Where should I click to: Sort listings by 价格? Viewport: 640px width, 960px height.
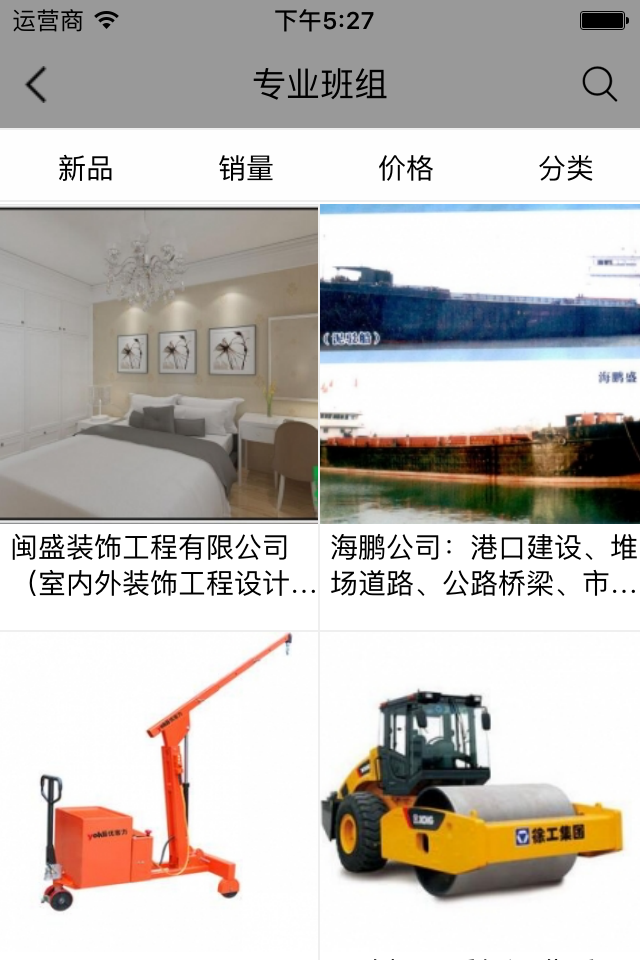click(406, 168)
